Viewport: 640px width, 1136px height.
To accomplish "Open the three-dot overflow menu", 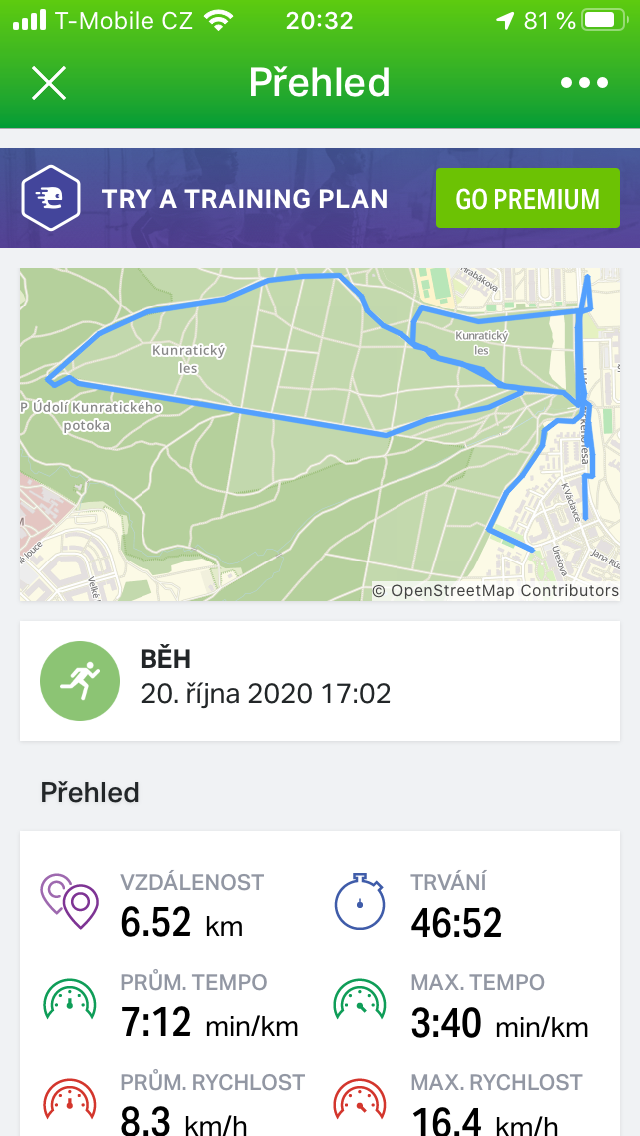I will click(584, 83).
